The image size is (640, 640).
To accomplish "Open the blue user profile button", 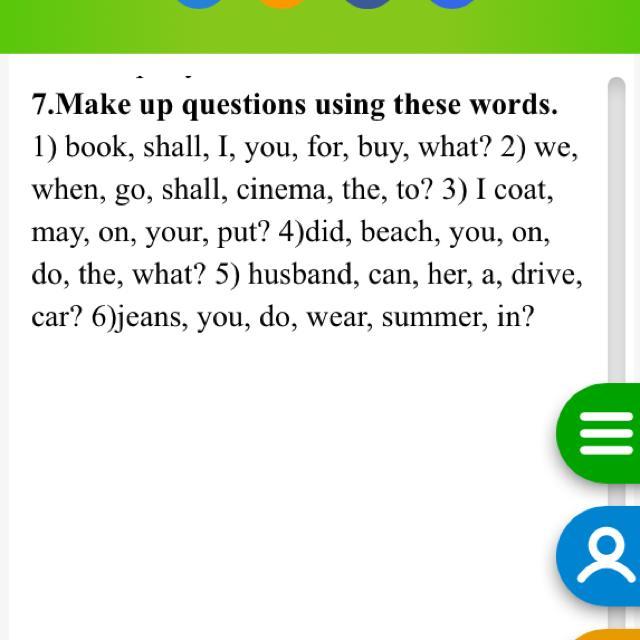I will point(603,556).
